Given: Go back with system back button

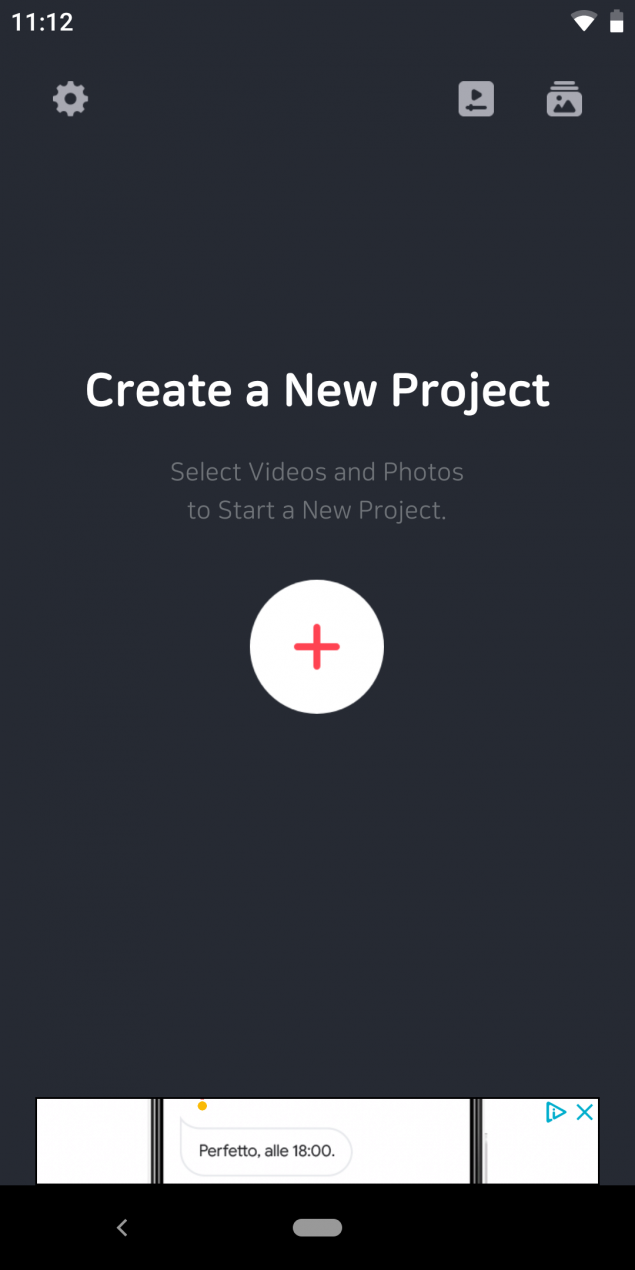Looking at the screenshot, I should pyautogui.click(x=122, y=1227).
